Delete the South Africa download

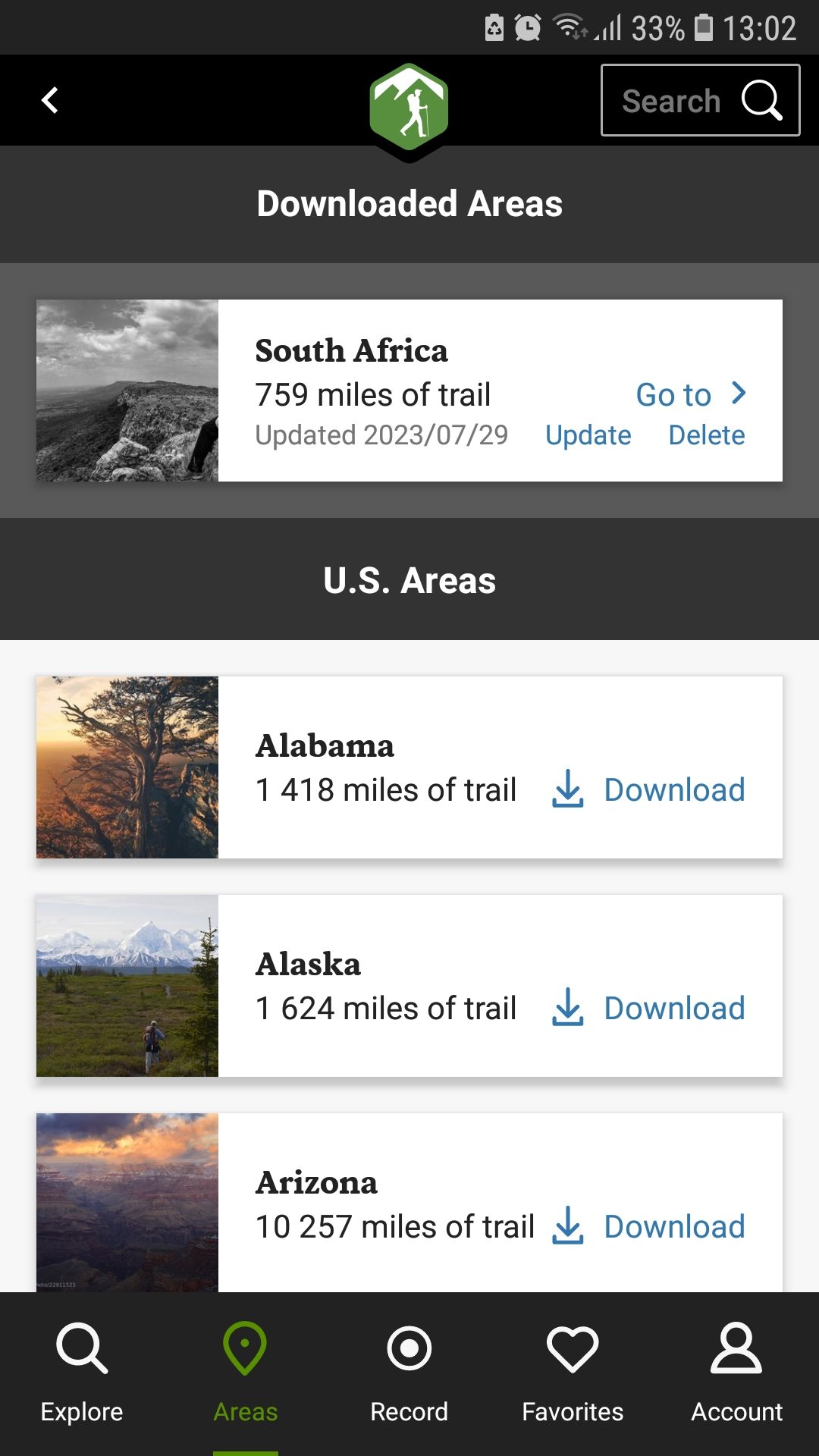click(707, 435)
